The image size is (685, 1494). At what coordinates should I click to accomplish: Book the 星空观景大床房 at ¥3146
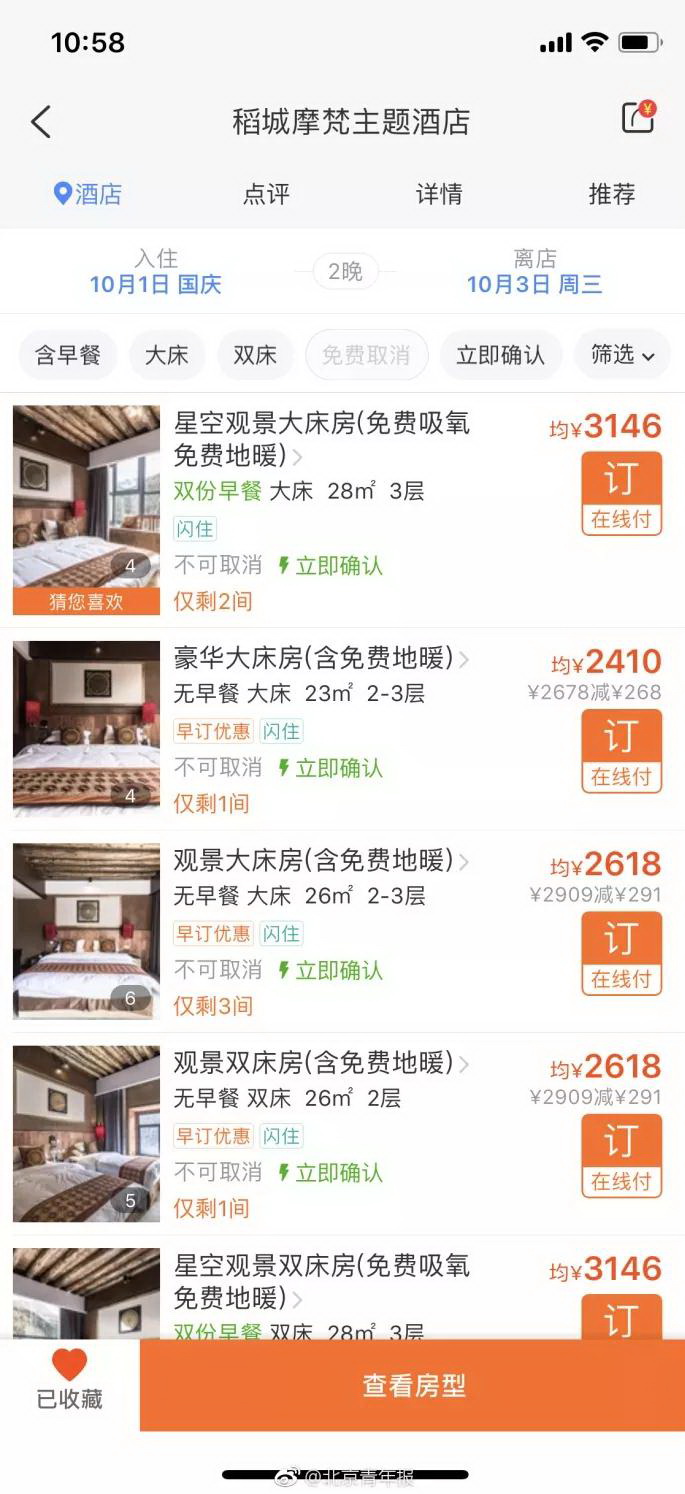[621, 494]
